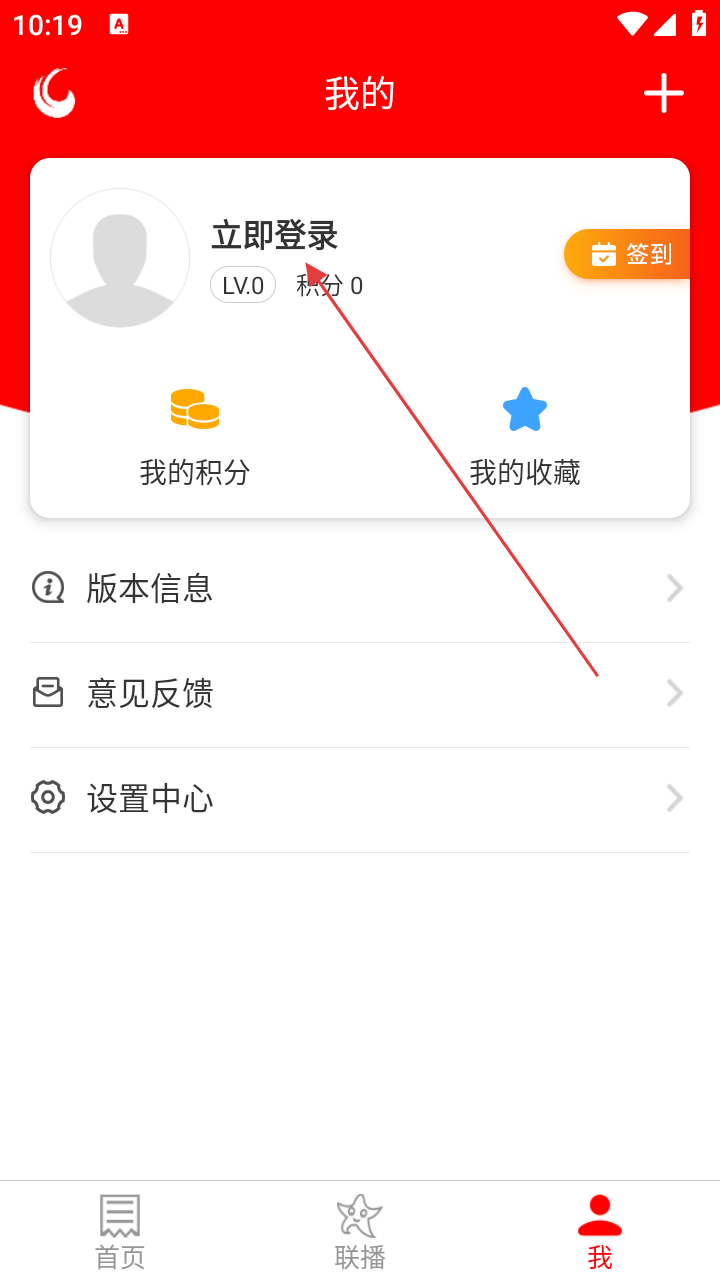
Task: Tap the plus icon in the header
Action: point(663,94)
